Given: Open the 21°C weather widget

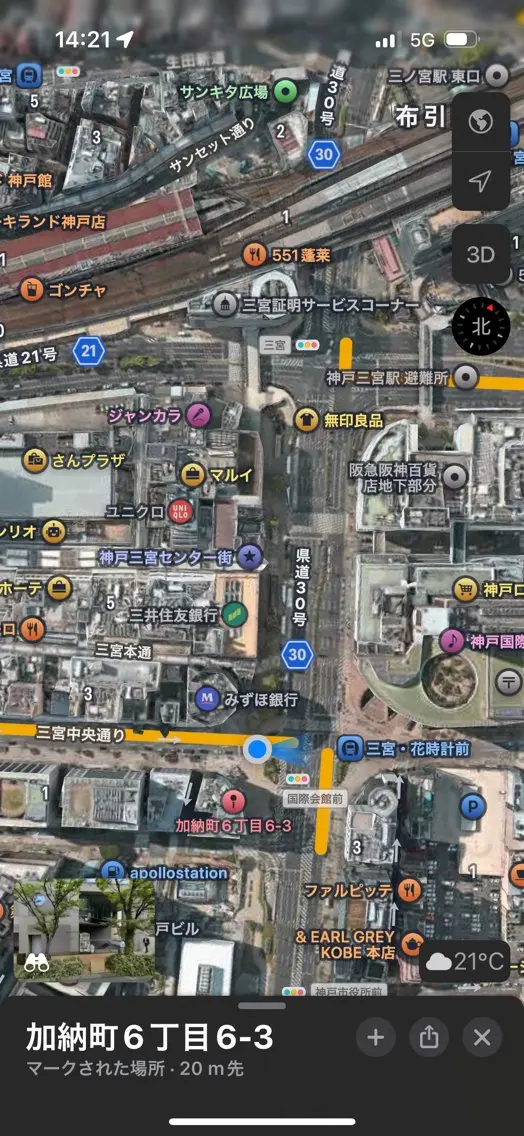Looking at the screenshot, I should coord(465,961).
